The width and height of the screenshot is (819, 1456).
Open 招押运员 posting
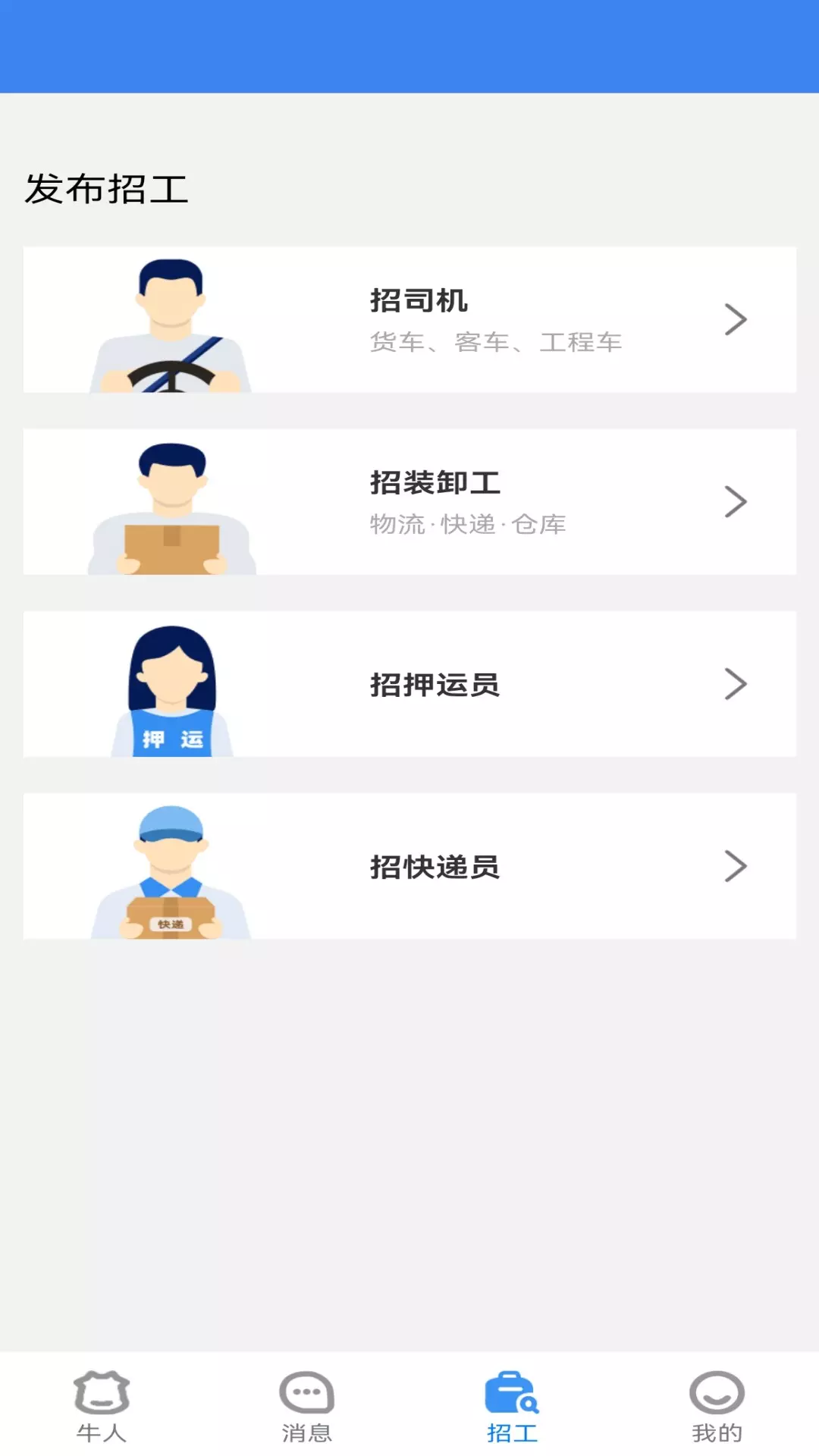[409, 683]
